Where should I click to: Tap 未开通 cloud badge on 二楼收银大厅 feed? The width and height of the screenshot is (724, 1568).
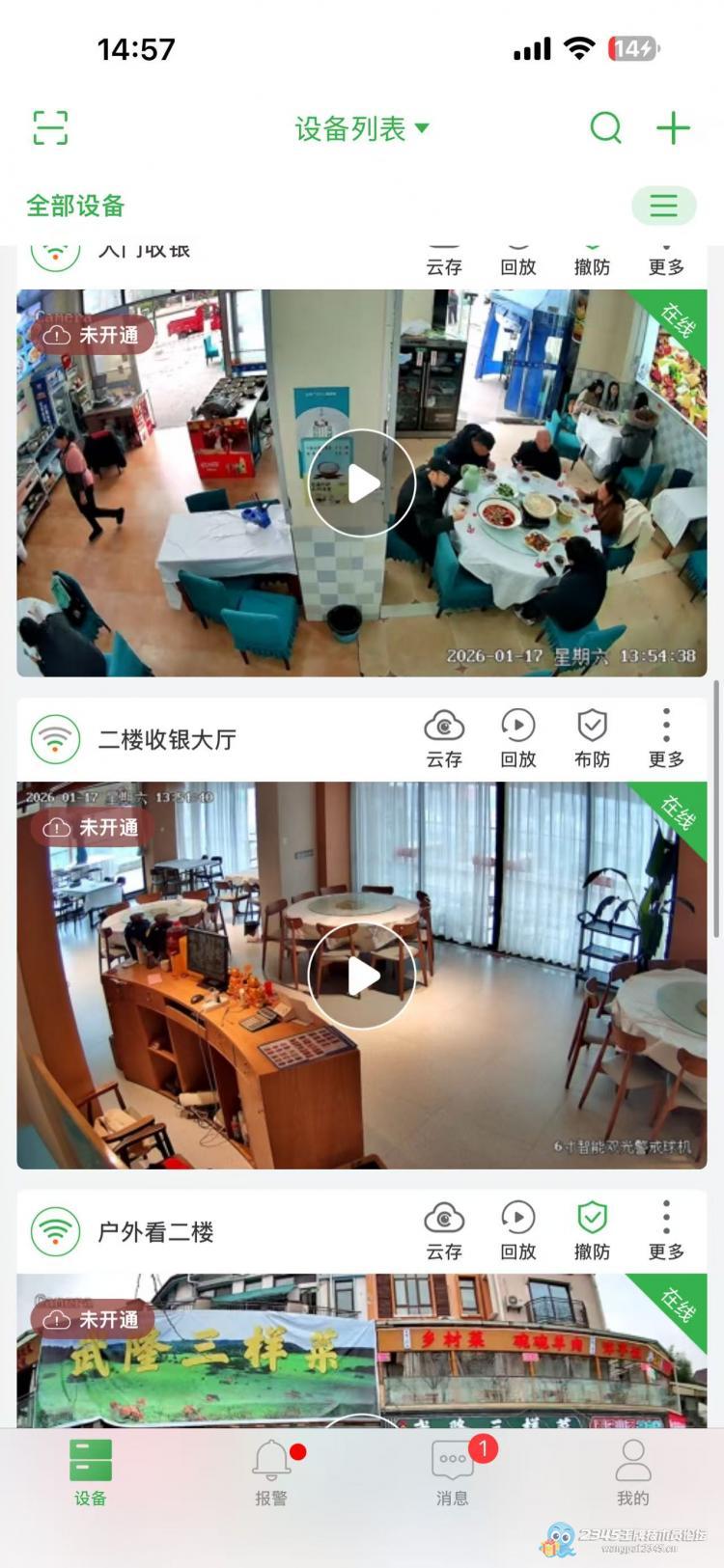[x=92, y=828]
